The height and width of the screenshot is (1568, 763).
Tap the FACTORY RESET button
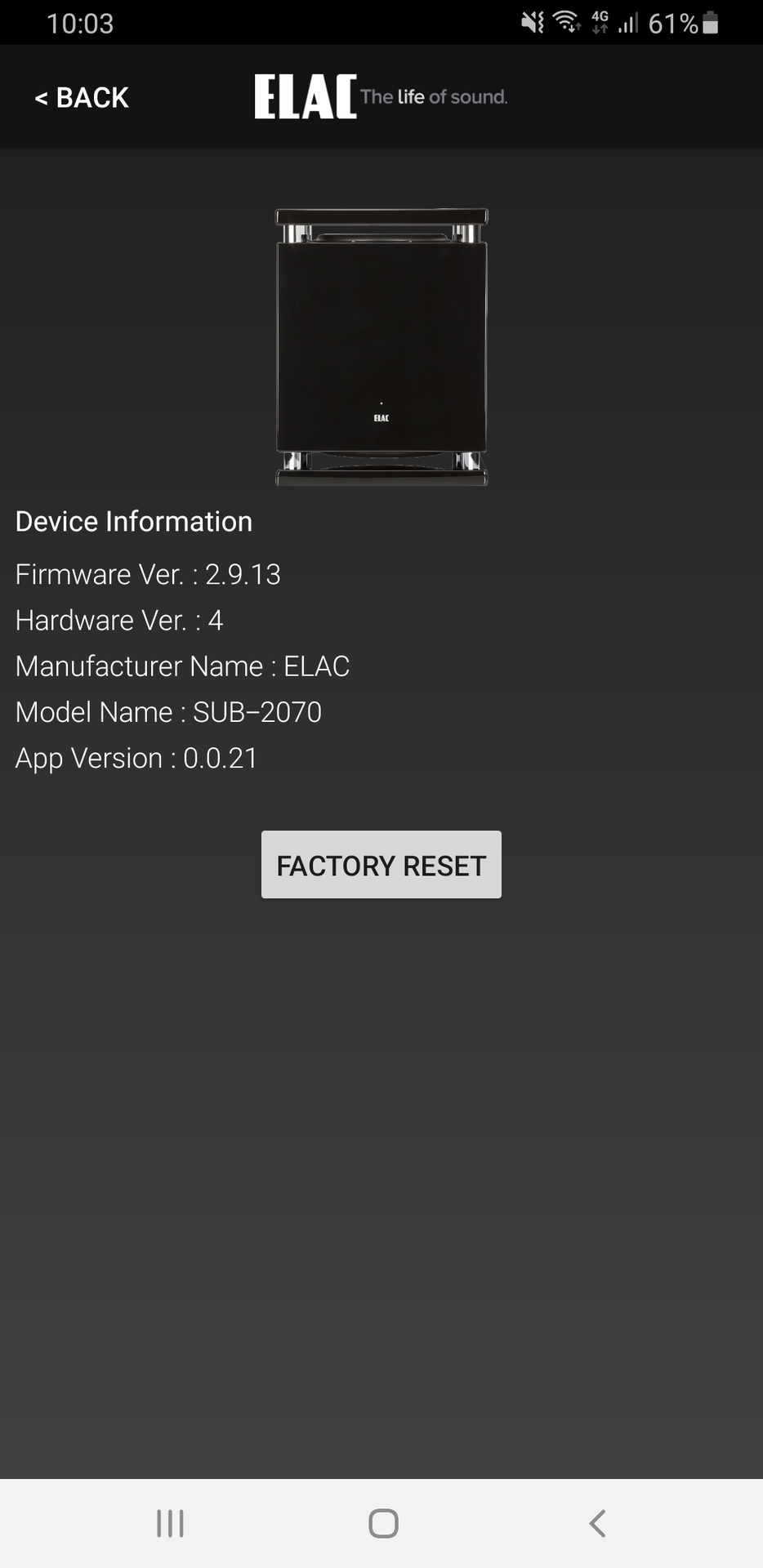[x=381, y=865]
